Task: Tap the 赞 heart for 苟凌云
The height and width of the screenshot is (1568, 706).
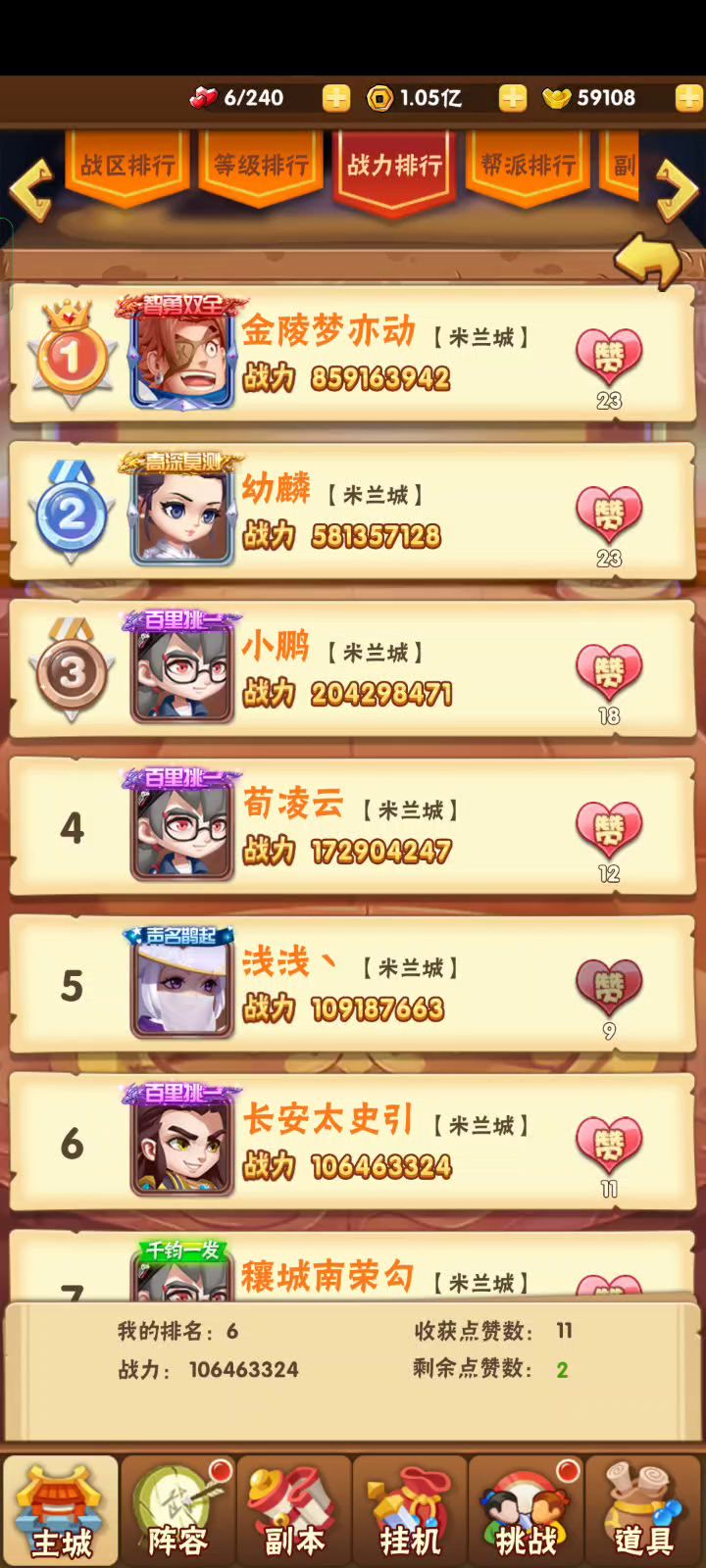Action: coord(609,830)
